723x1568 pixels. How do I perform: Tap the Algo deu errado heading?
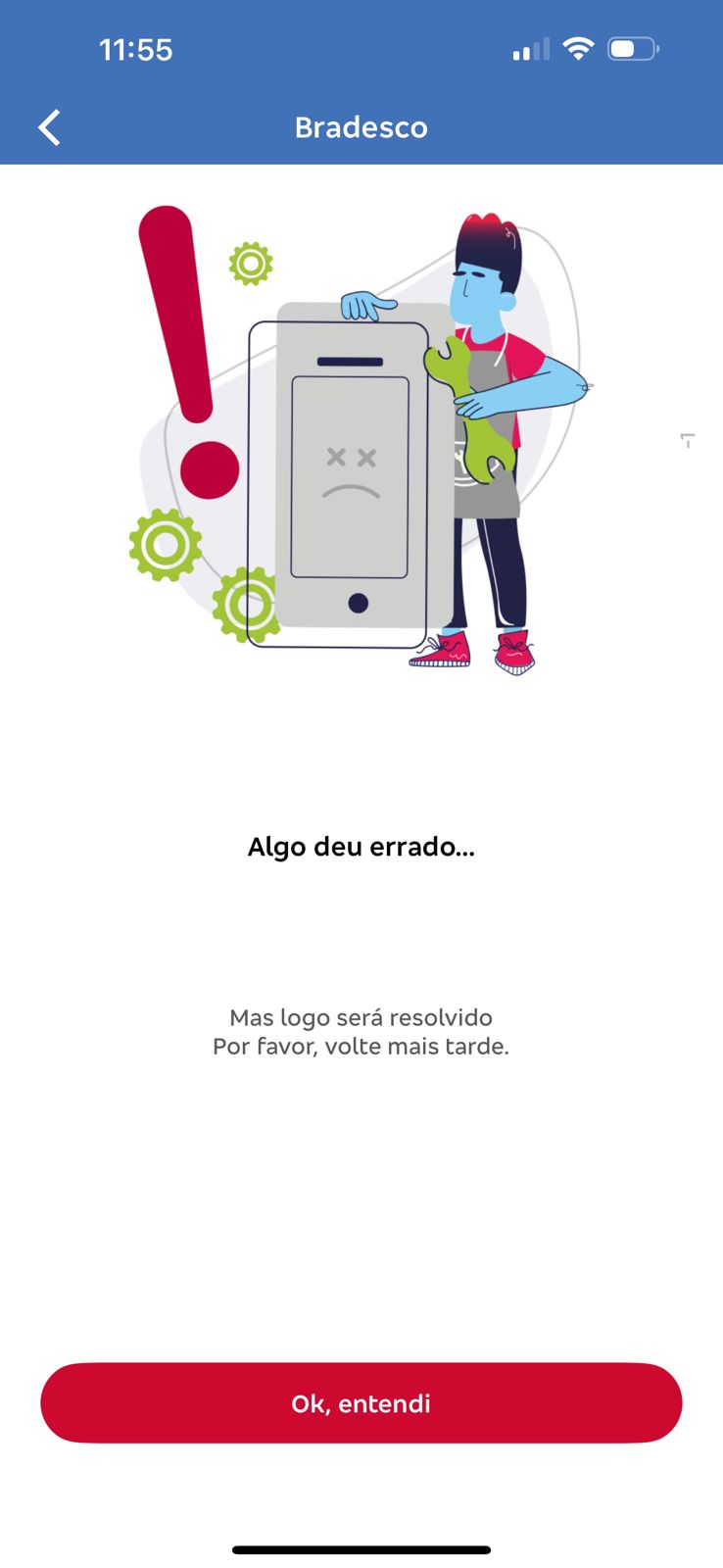click(361, 847)
